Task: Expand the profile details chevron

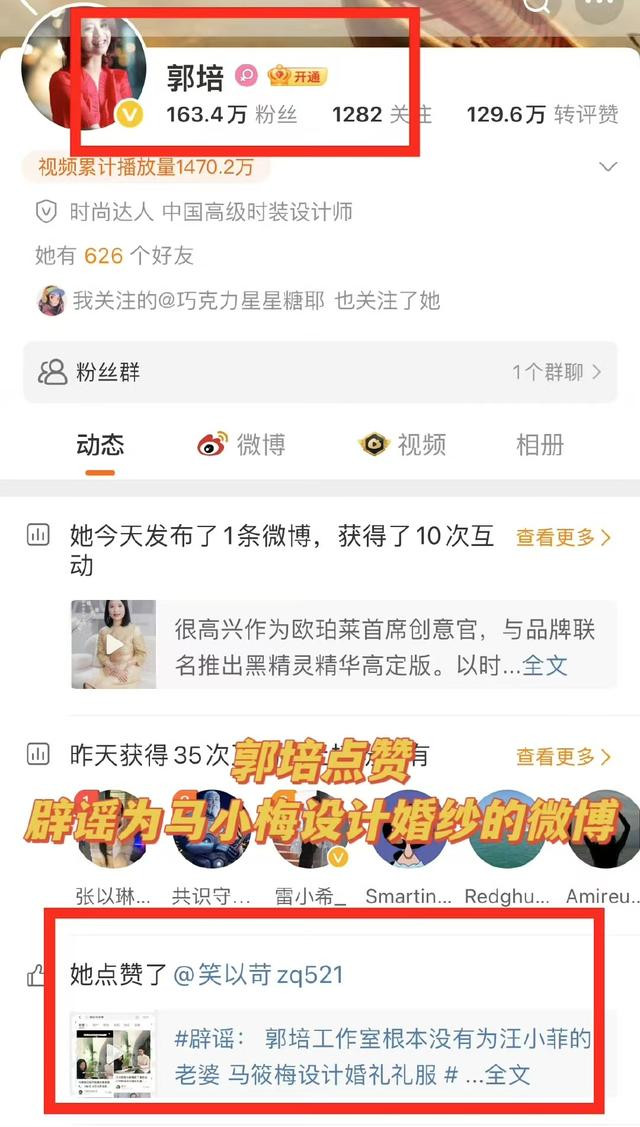Action: pyautogui.click(x=608, y=167)
